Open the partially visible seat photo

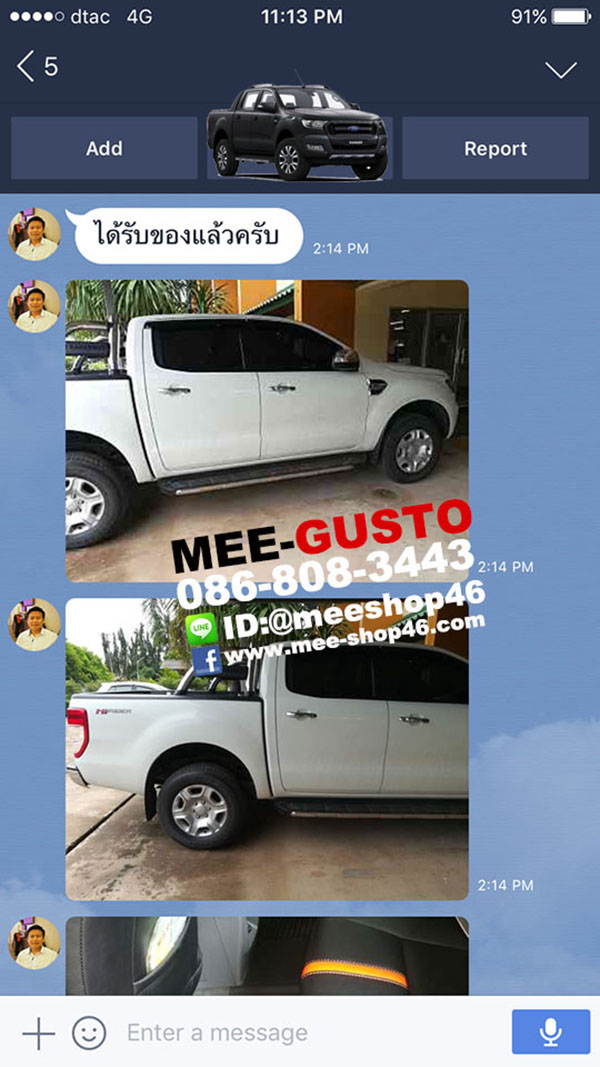coord(267,956)
